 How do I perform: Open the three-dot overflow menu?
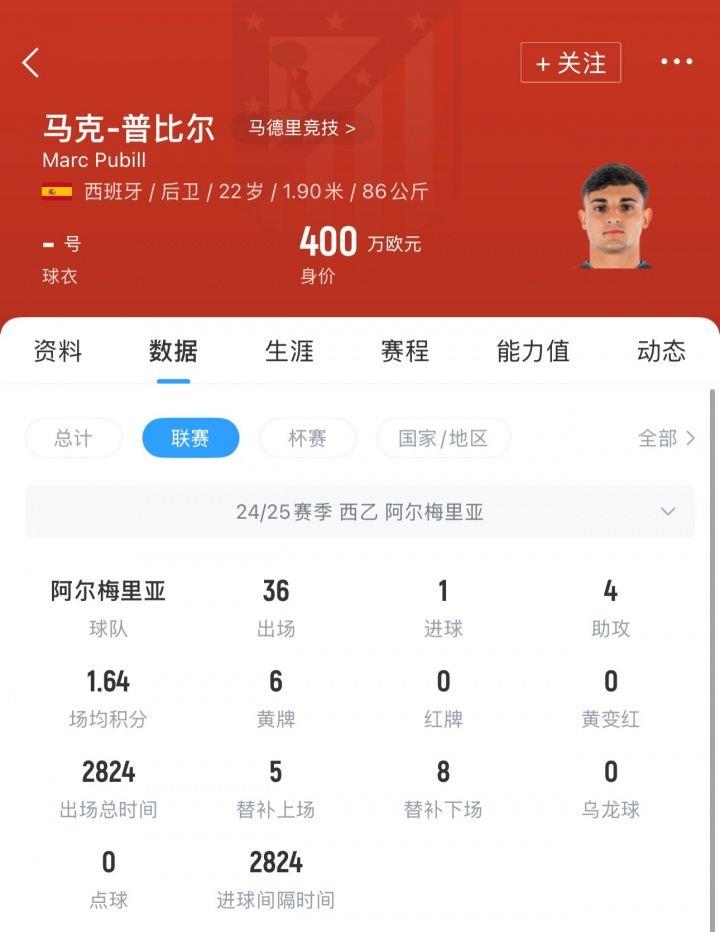(676, 63)
